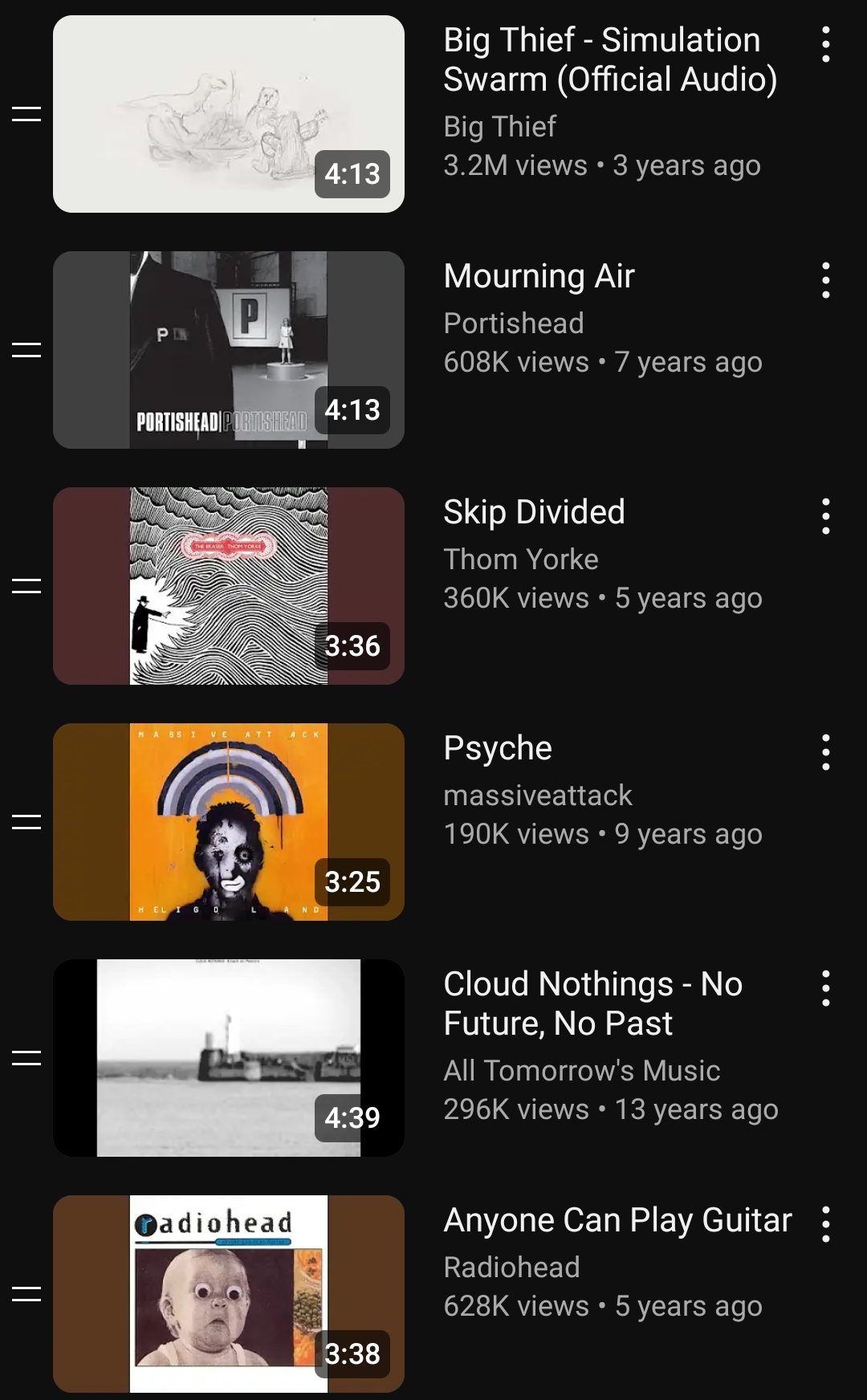Play Skip Divided by Thom Yorke

click(x=229, y=586)
